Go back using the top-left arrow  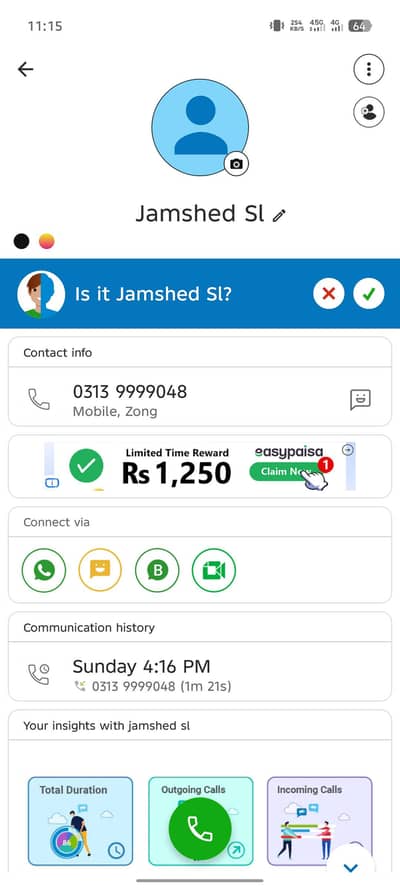pos(25,69)
